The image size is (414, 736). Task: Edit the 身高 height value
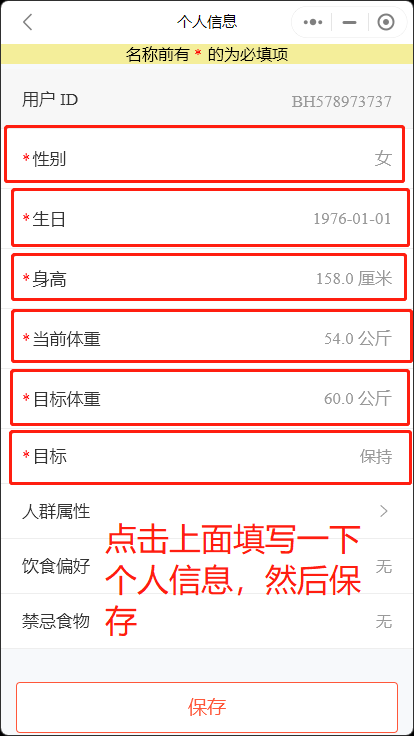pyautogui.click(x=207, y=279)
